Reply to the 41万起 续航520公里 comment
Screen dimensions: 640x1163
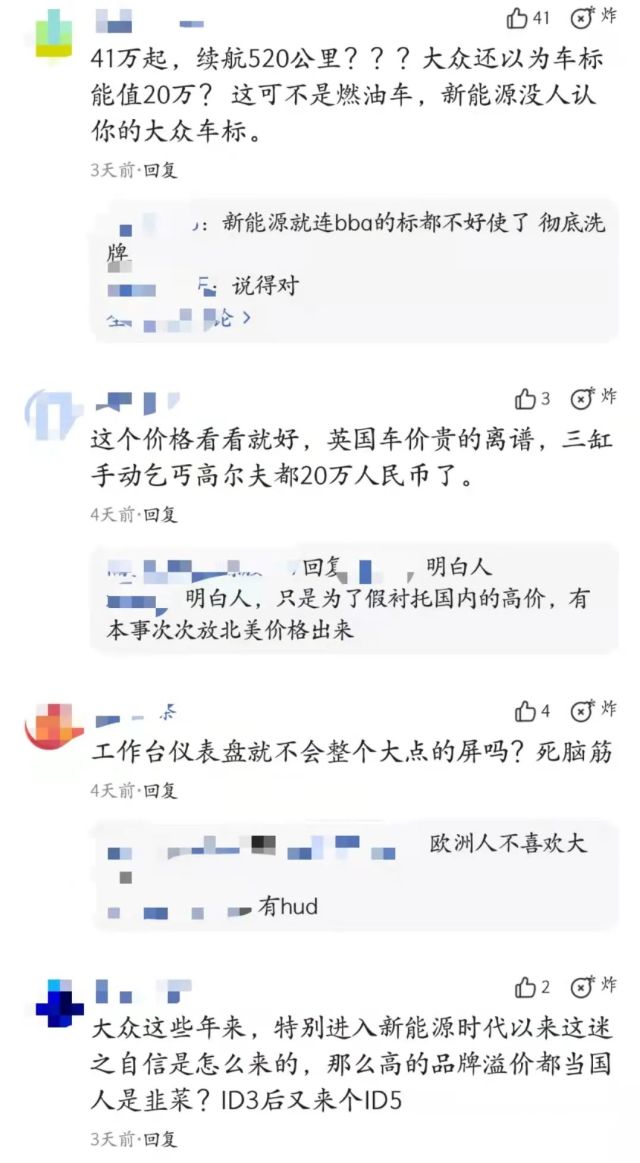pos(161,170)
